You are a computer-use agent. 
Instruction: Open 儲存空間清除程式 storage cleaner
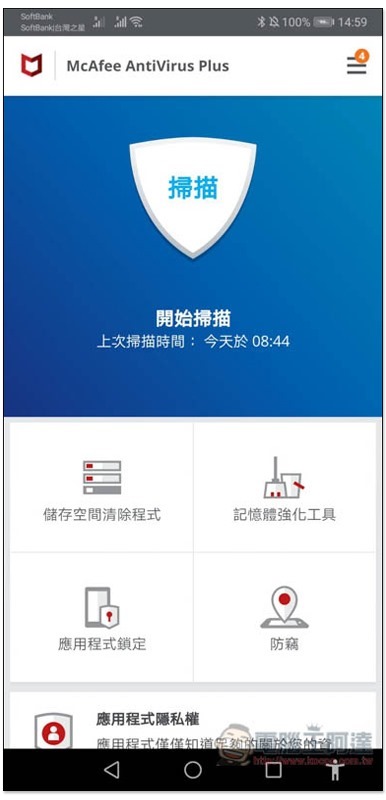click(x=102, y=488)
